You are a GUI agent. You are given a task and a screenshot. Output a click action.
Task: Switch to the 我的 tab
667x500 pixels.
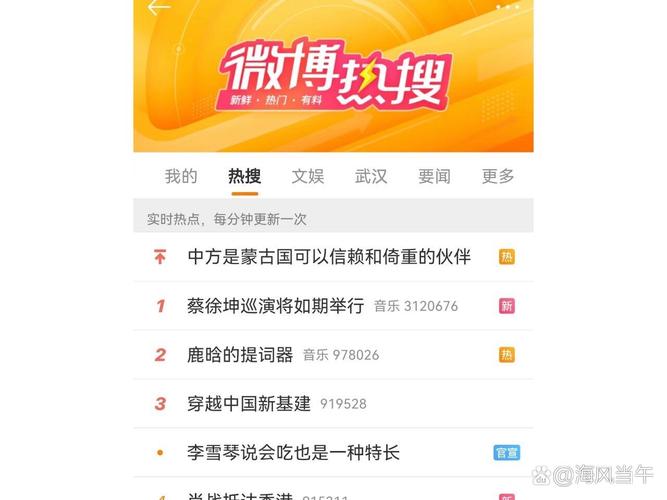coord(181,177)
